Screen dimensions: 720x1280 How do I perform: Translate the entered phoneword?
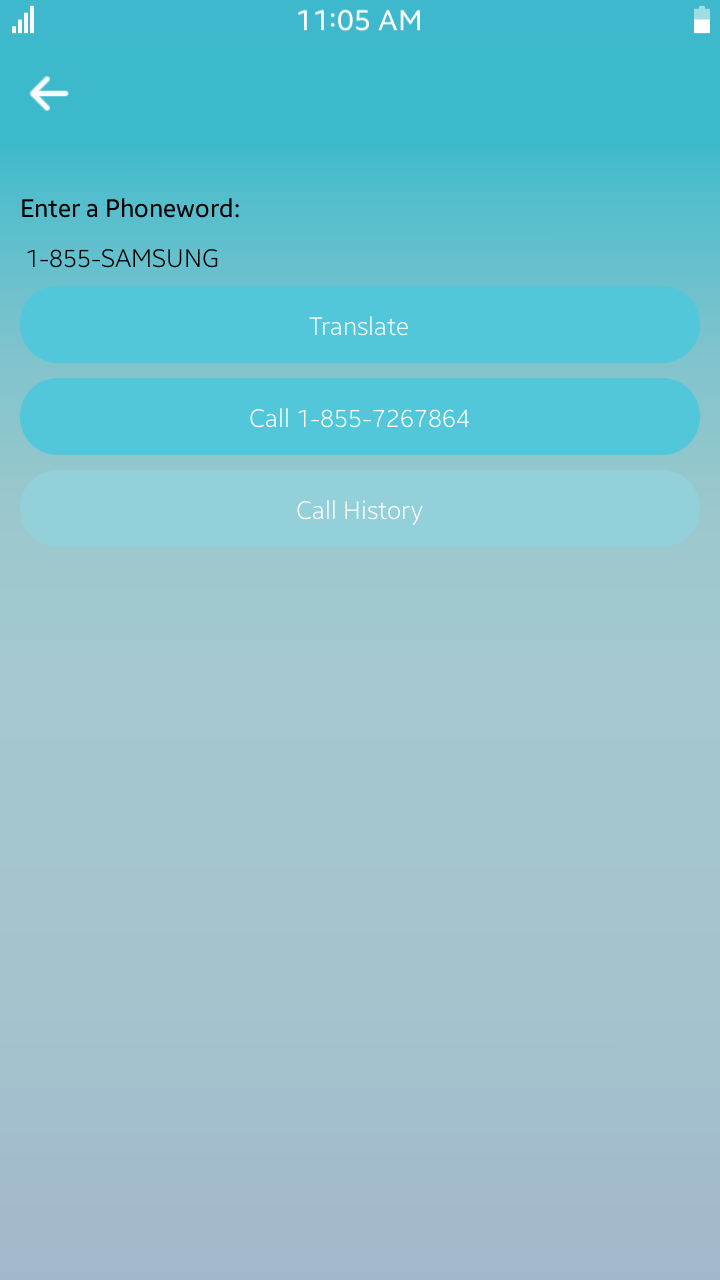360,326
